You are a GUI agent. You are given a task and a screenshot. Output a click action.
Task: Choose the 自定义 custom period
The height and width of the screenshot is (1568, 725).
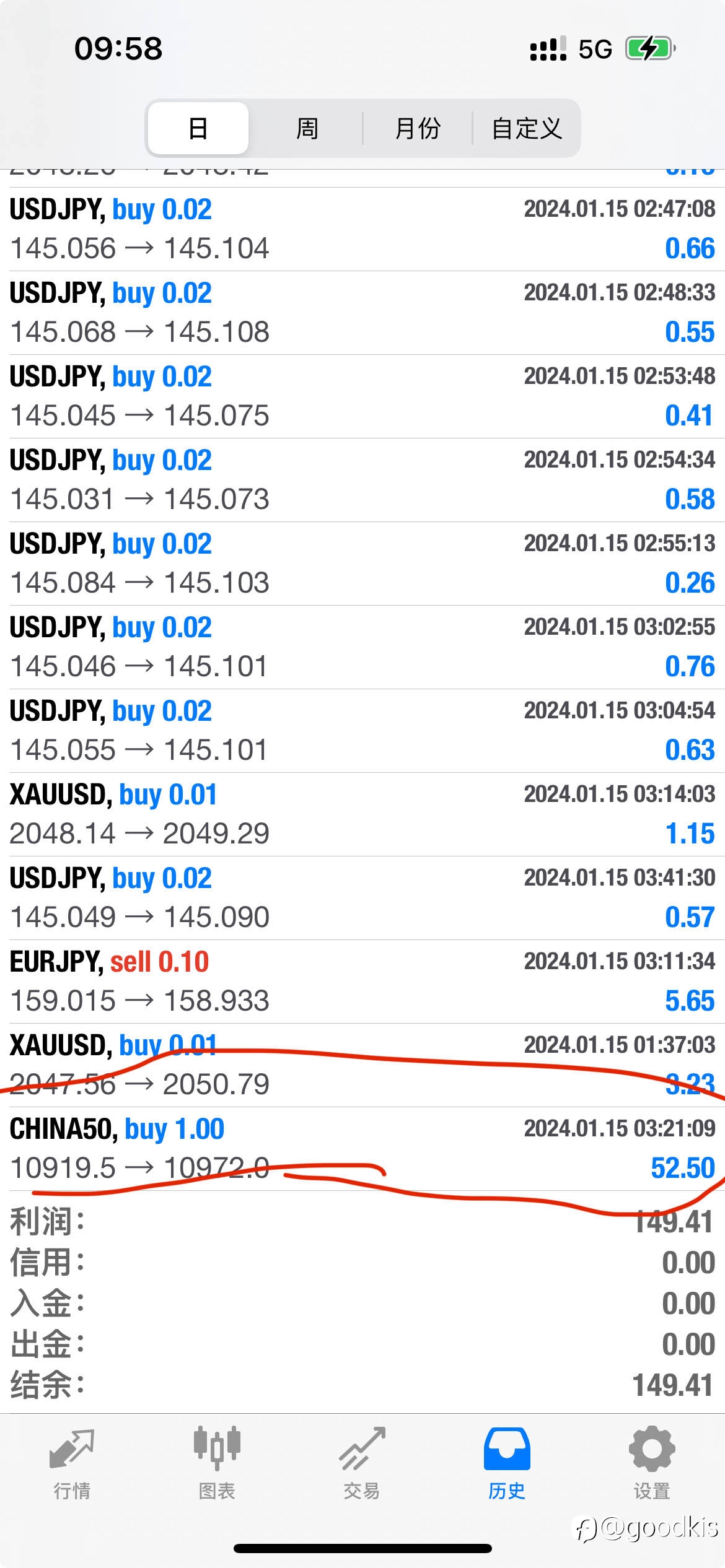point(527,128)
